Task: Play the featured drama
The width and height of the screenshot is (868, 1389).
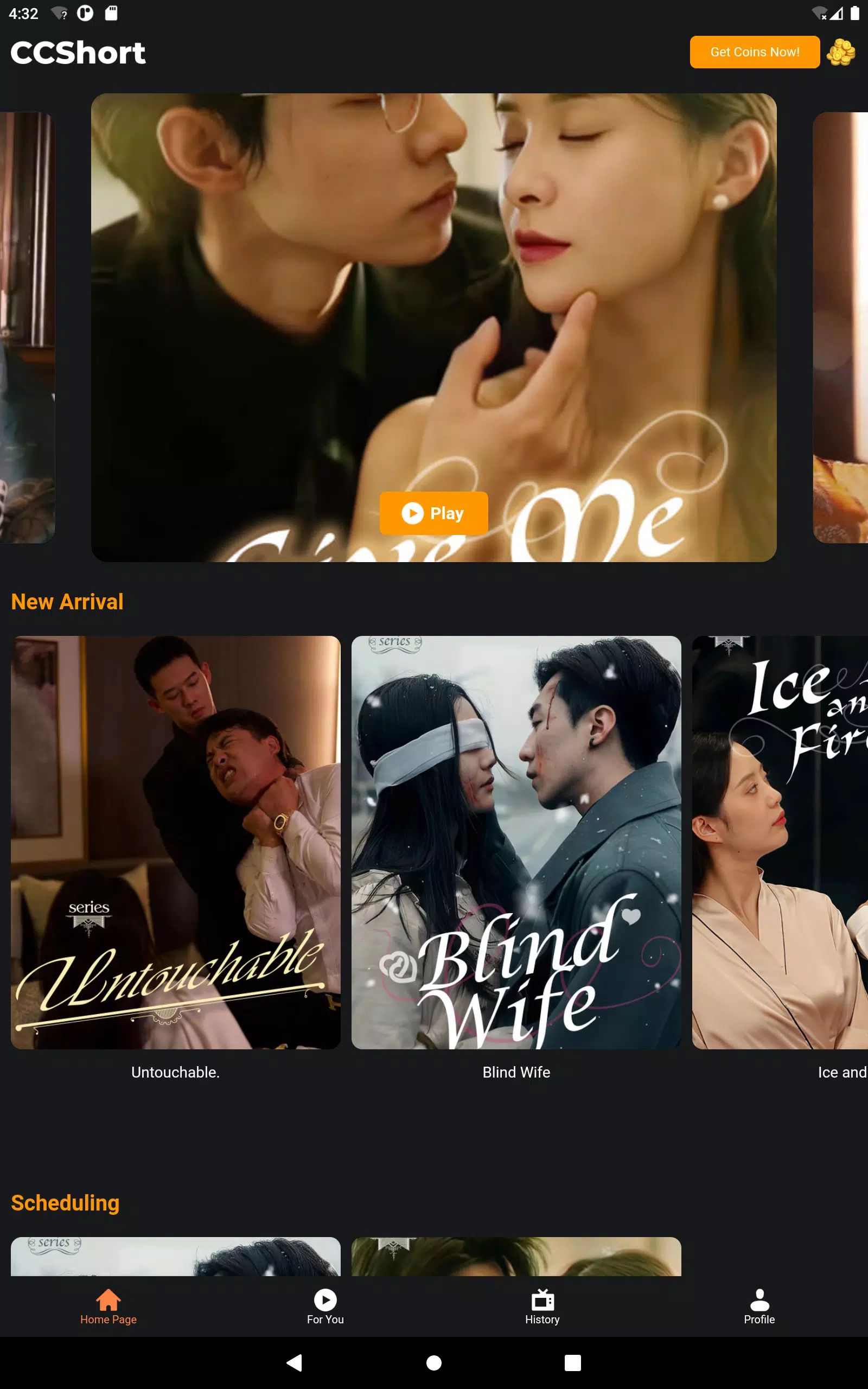Action: click(x=433, y=513)
